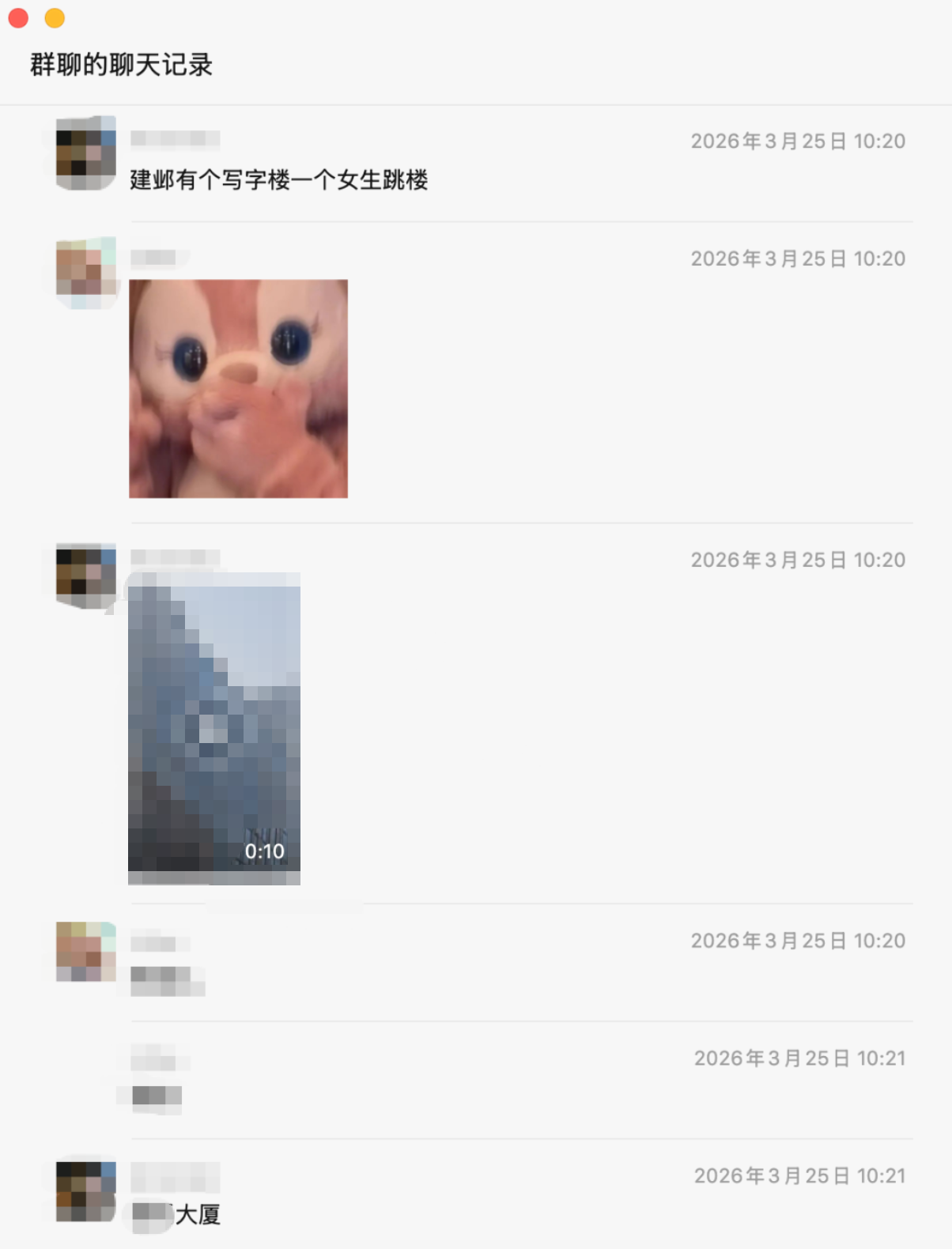Play the 0:10 building video
Viewport: 952px width, 1249px height.
pyautogui.click(x=214, y=727)
